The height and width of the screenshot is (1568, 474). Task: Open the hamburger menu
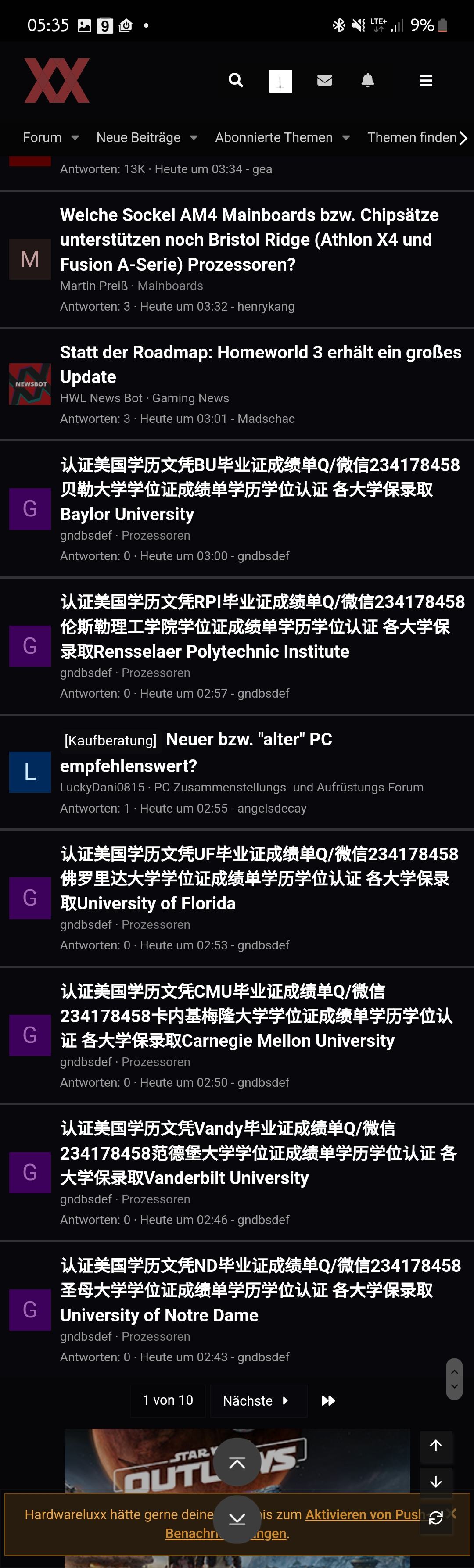coord(426,80)
